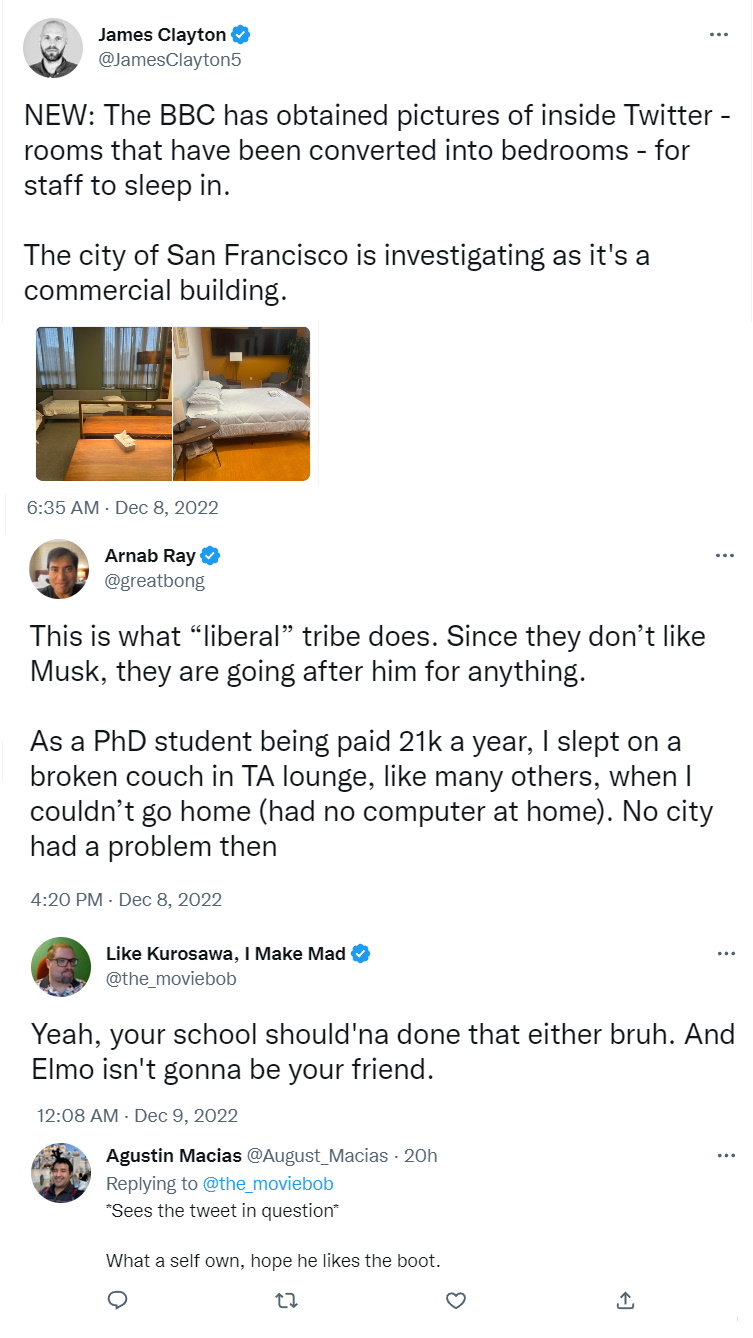Like Agustin Macias's reply
Viewport: 753px width, 1338px height.
456,1300
